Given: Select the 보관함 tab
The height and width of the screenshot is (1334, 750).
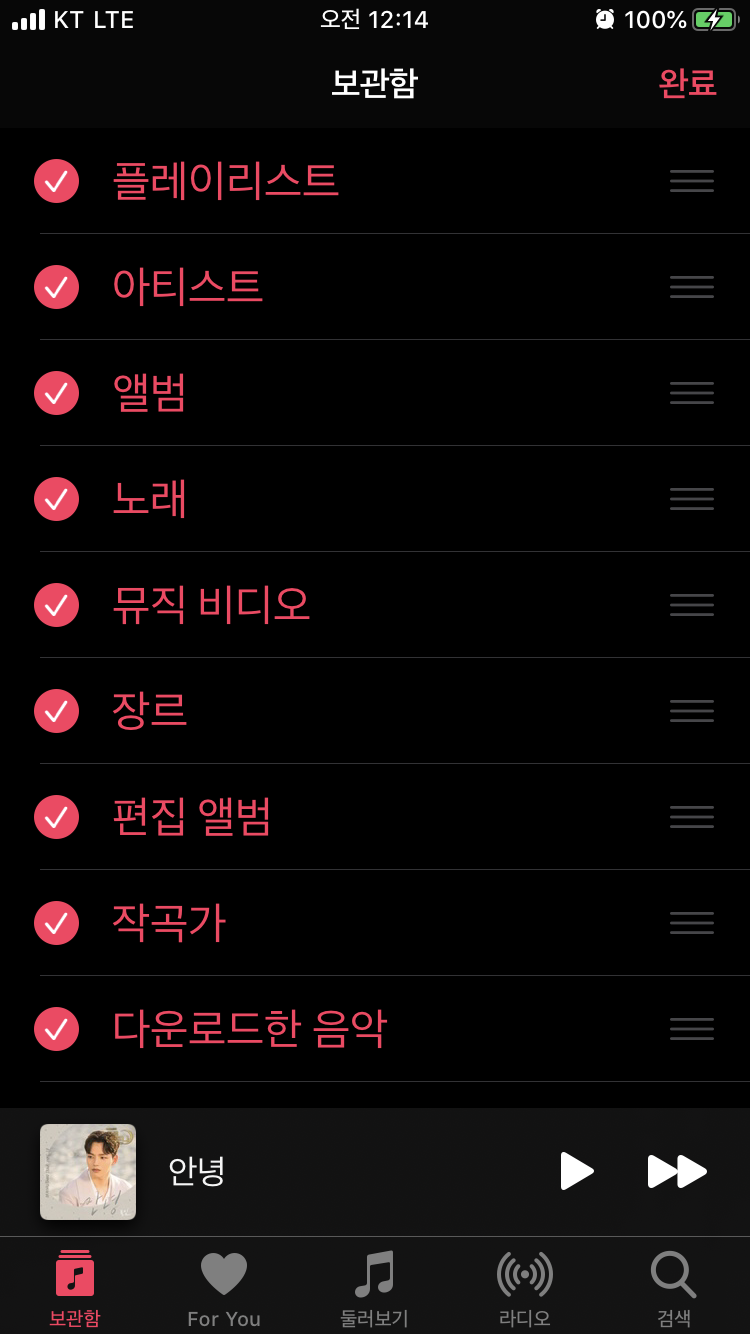Looking at the screenshot, I should pyautogui.click(x=75, y=1288).
